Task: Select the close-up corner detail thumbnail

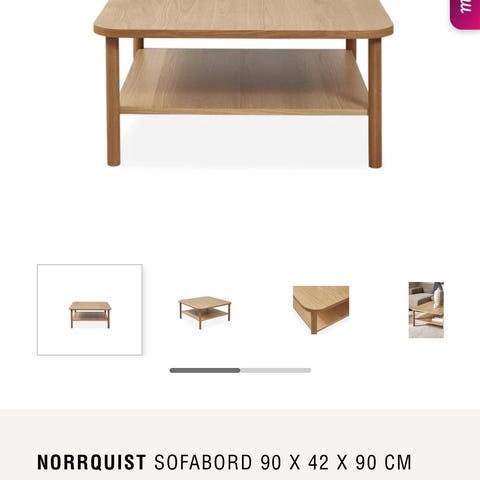Action: (x=321, y=310)
